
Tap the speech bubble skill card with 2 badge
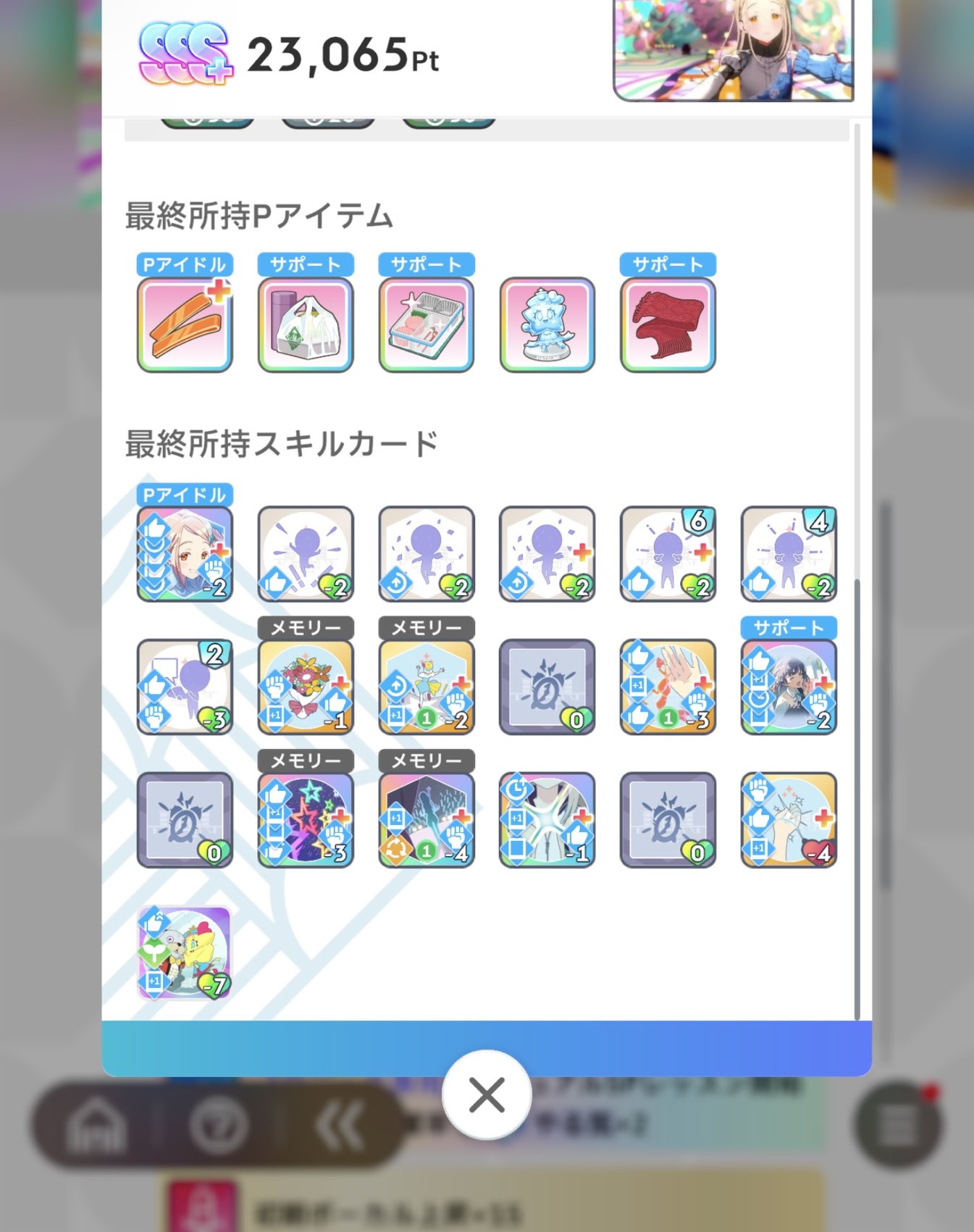click(185, 687)
